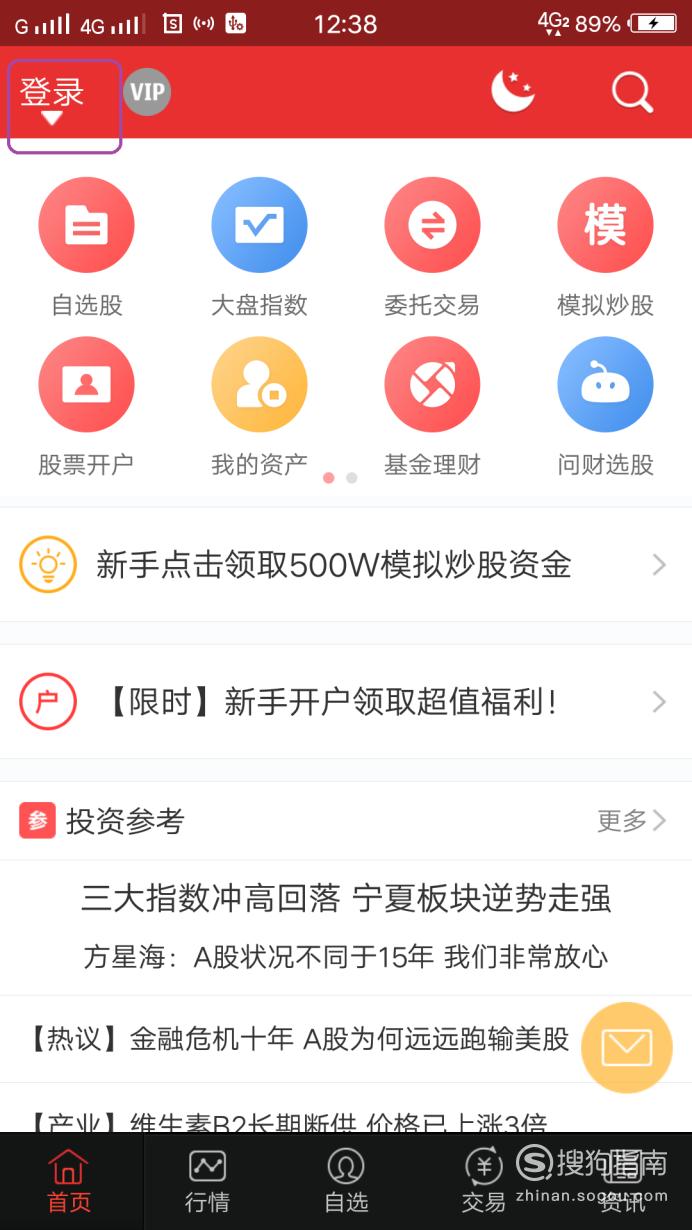Switch to the 自选 tab
Screen dimensions: 692x1230
(x=346, y=1182)
